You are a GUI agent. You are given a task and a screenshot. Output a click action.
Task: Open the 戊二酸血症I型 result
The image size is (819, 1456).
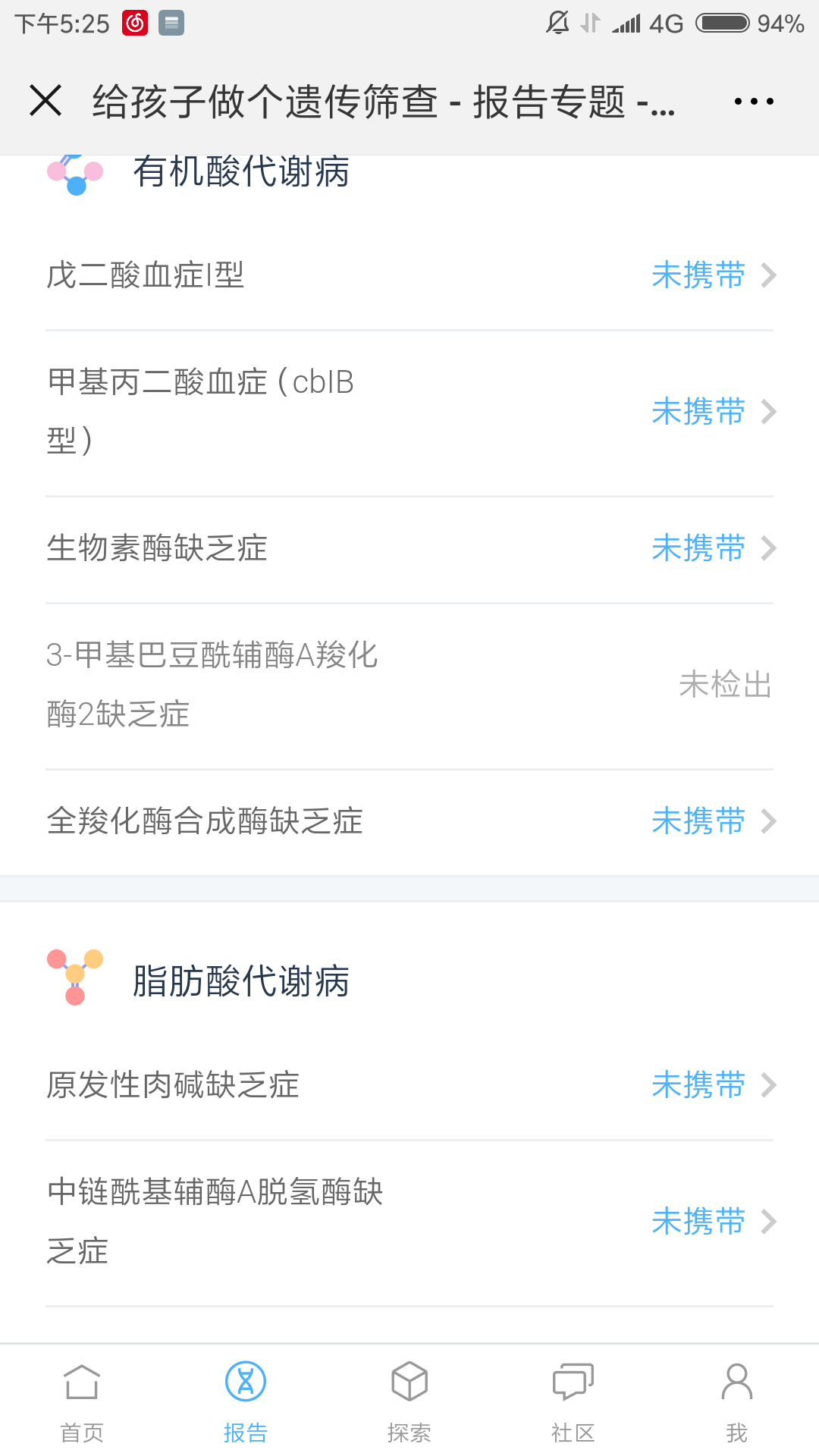[x=409, y=275]
